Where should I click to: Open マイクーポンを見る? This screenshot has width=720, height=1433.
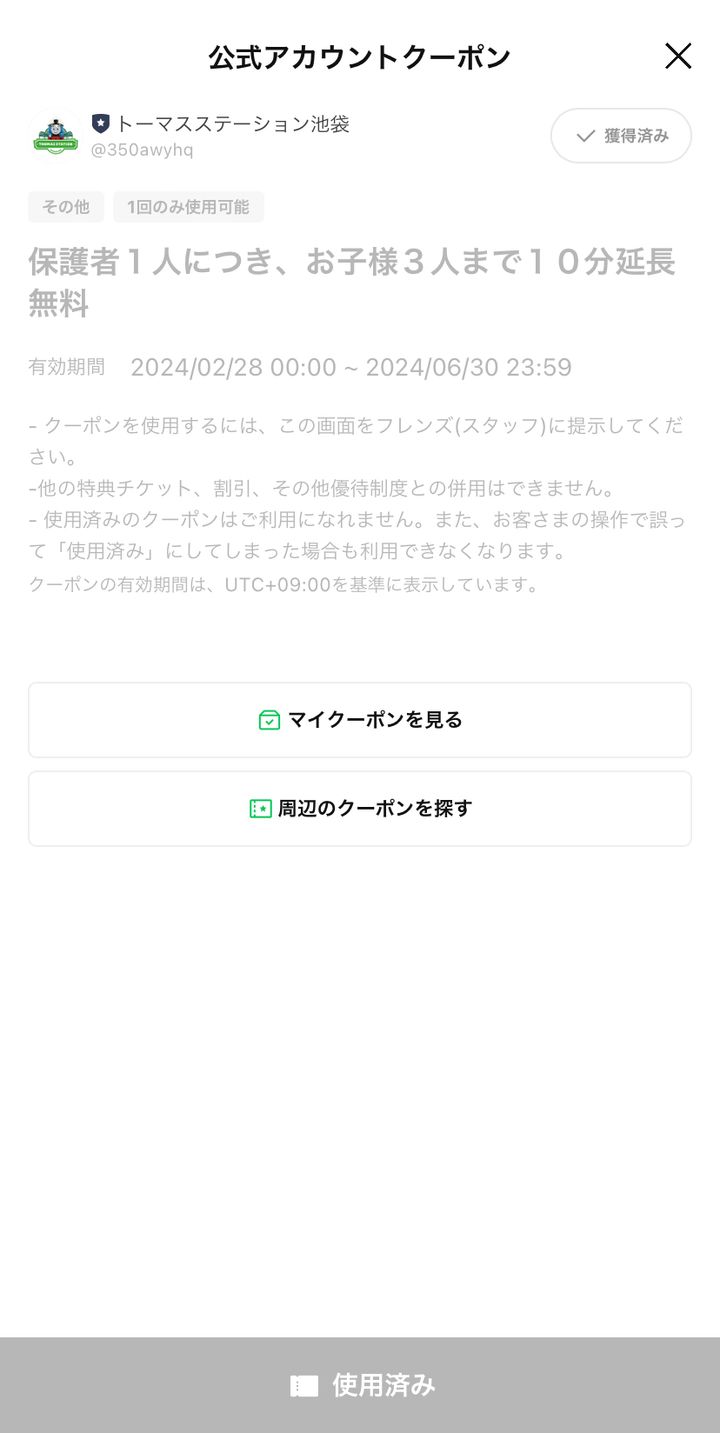click(x=360, y=720)
